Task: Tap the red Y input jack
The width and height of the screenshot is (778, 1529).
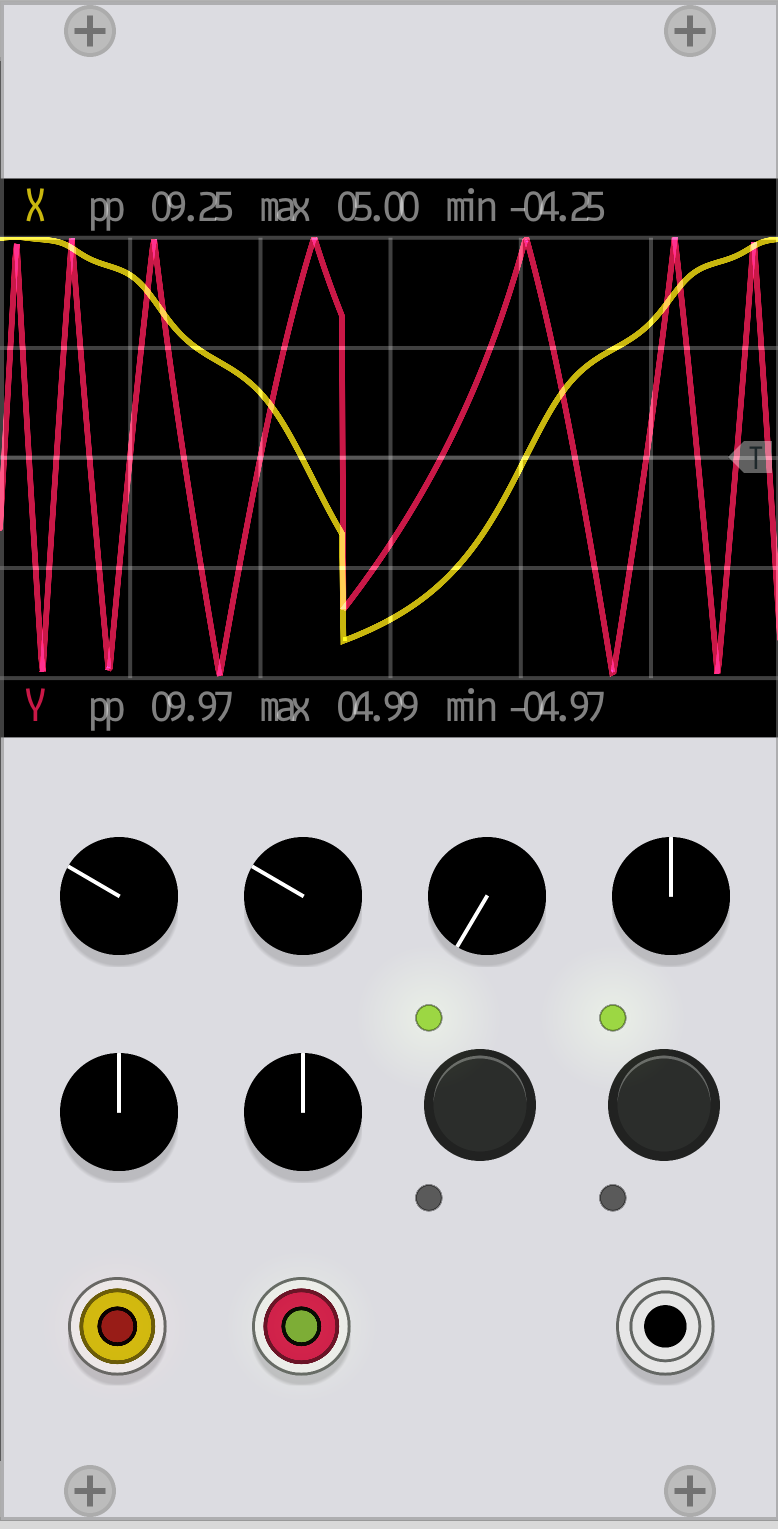Action: (x=301, y=1326)
